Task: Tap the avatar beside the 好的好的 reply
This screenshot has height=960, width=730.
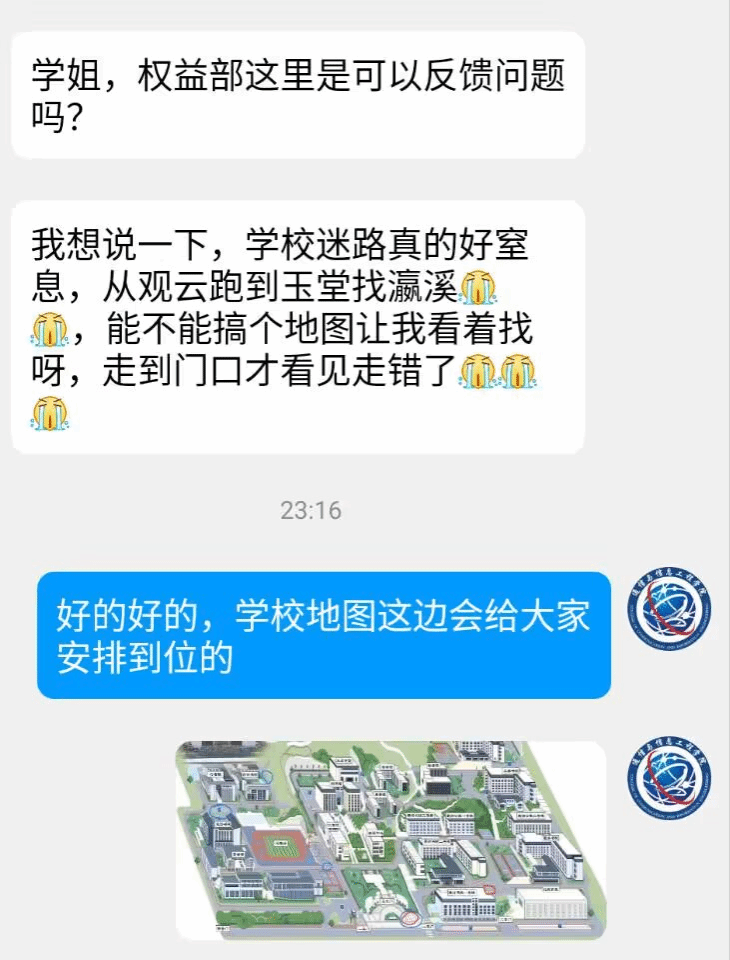Action: coord(669,612)
